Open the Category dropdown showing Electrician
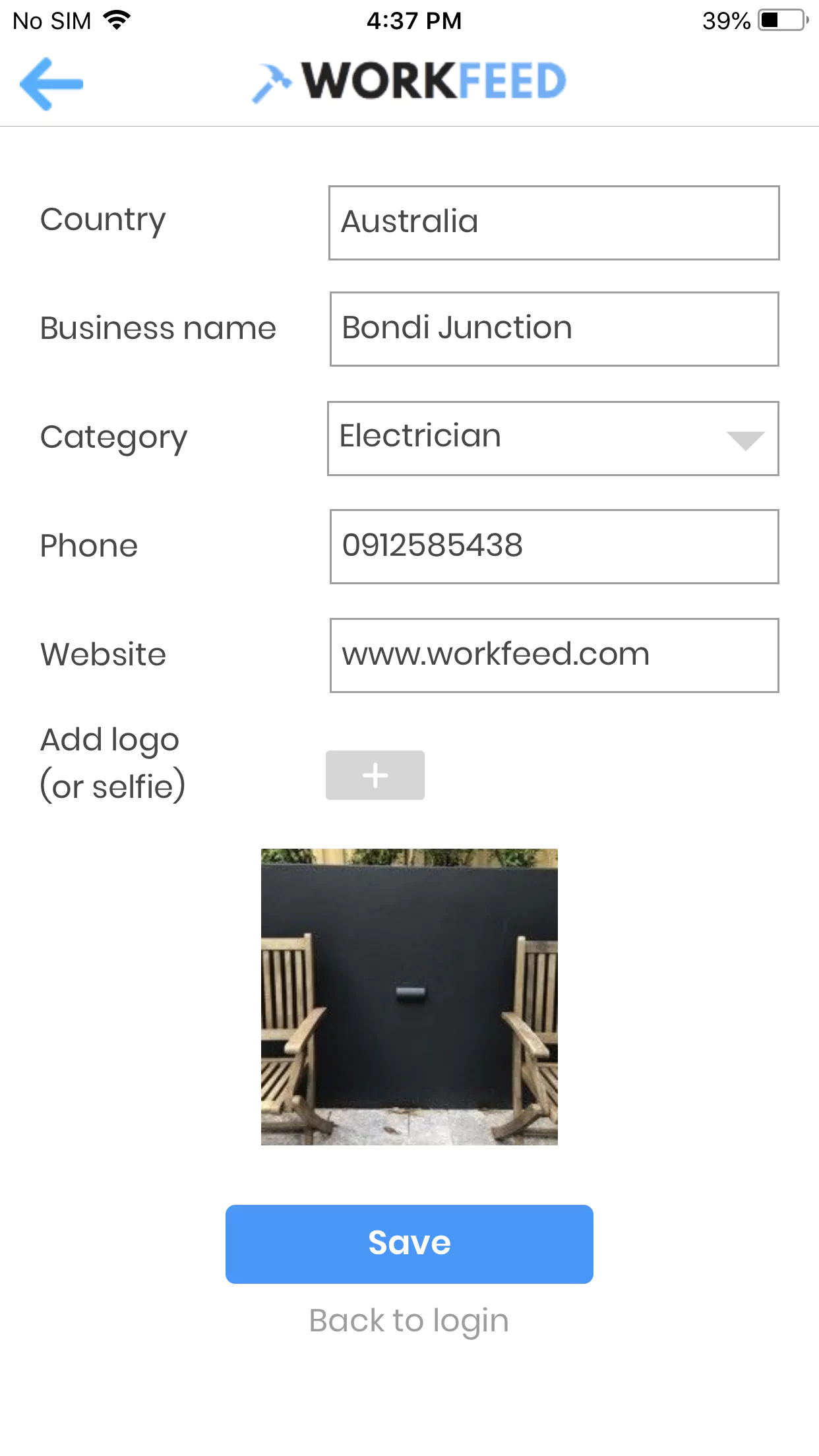The width and height of the screenshot is (819, 1456). click(553, 439)
